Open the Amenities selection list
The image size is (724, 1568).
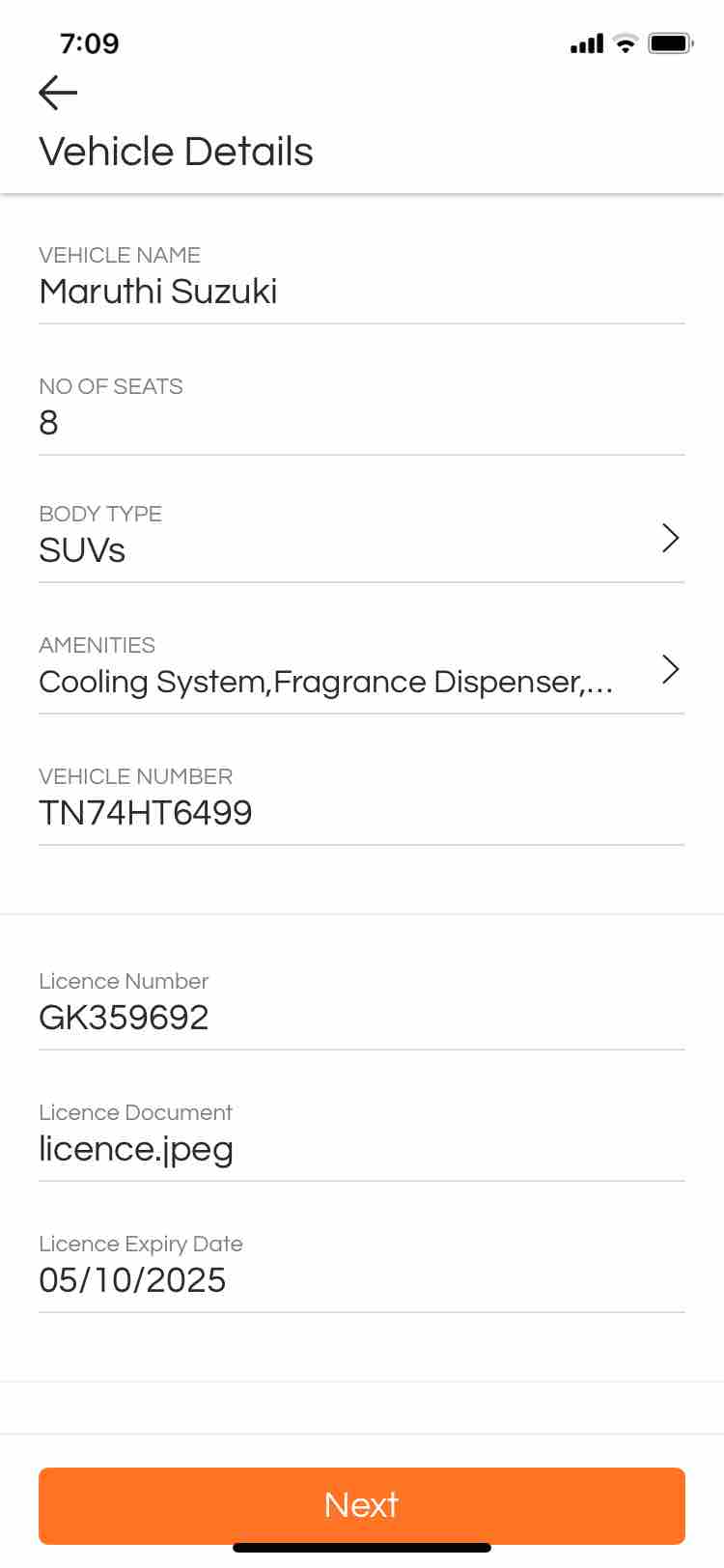361,668
